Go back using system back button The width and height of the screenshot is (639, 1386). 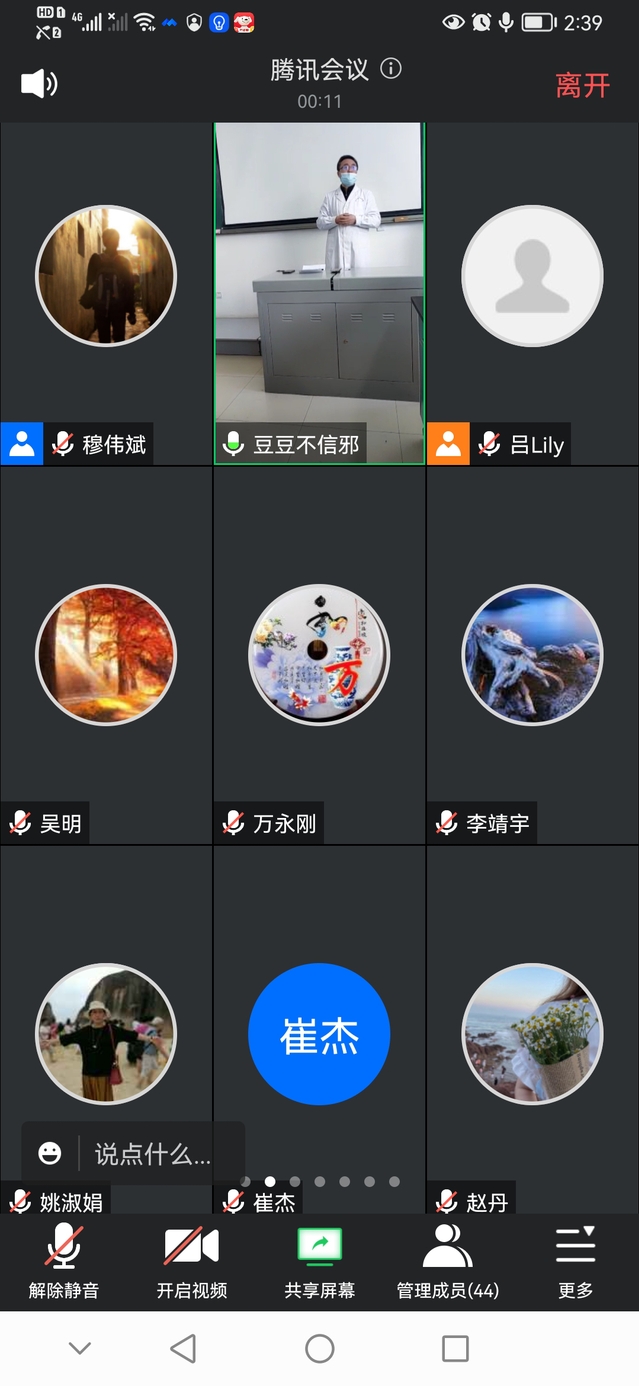183,1348
